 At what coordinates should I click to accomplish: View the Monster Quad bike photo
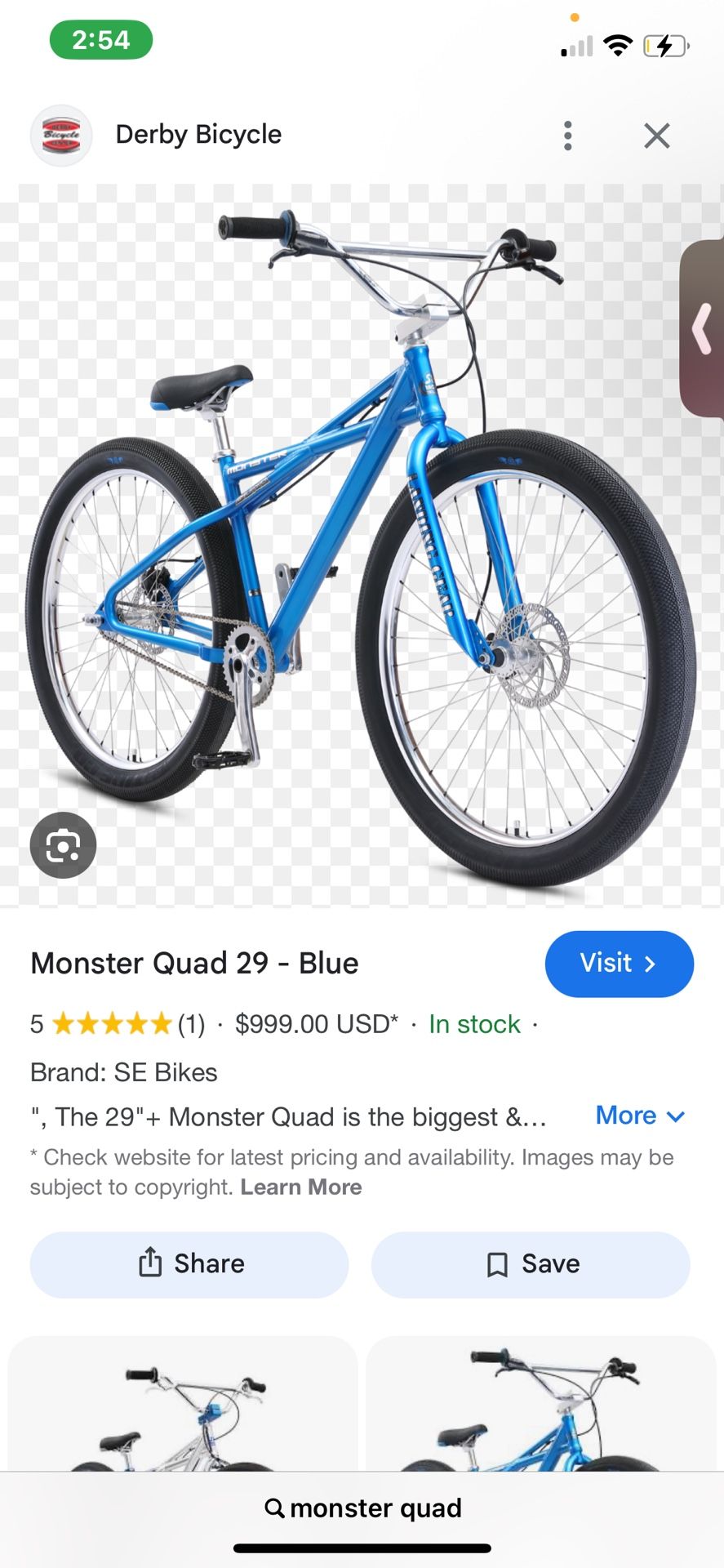point(362,545)
